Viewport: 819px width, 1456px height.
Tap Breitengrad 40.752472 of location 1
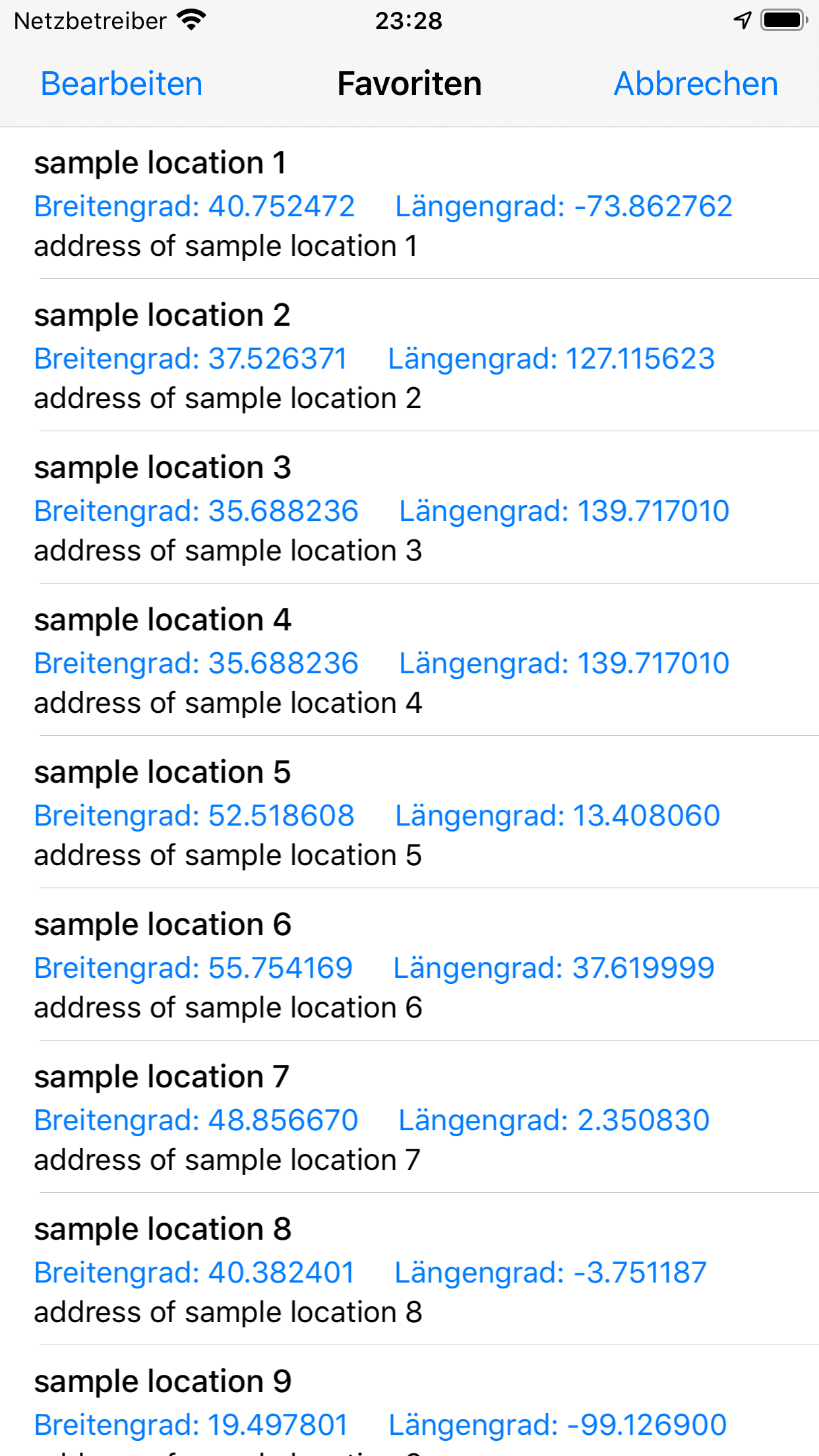point(193,206)
